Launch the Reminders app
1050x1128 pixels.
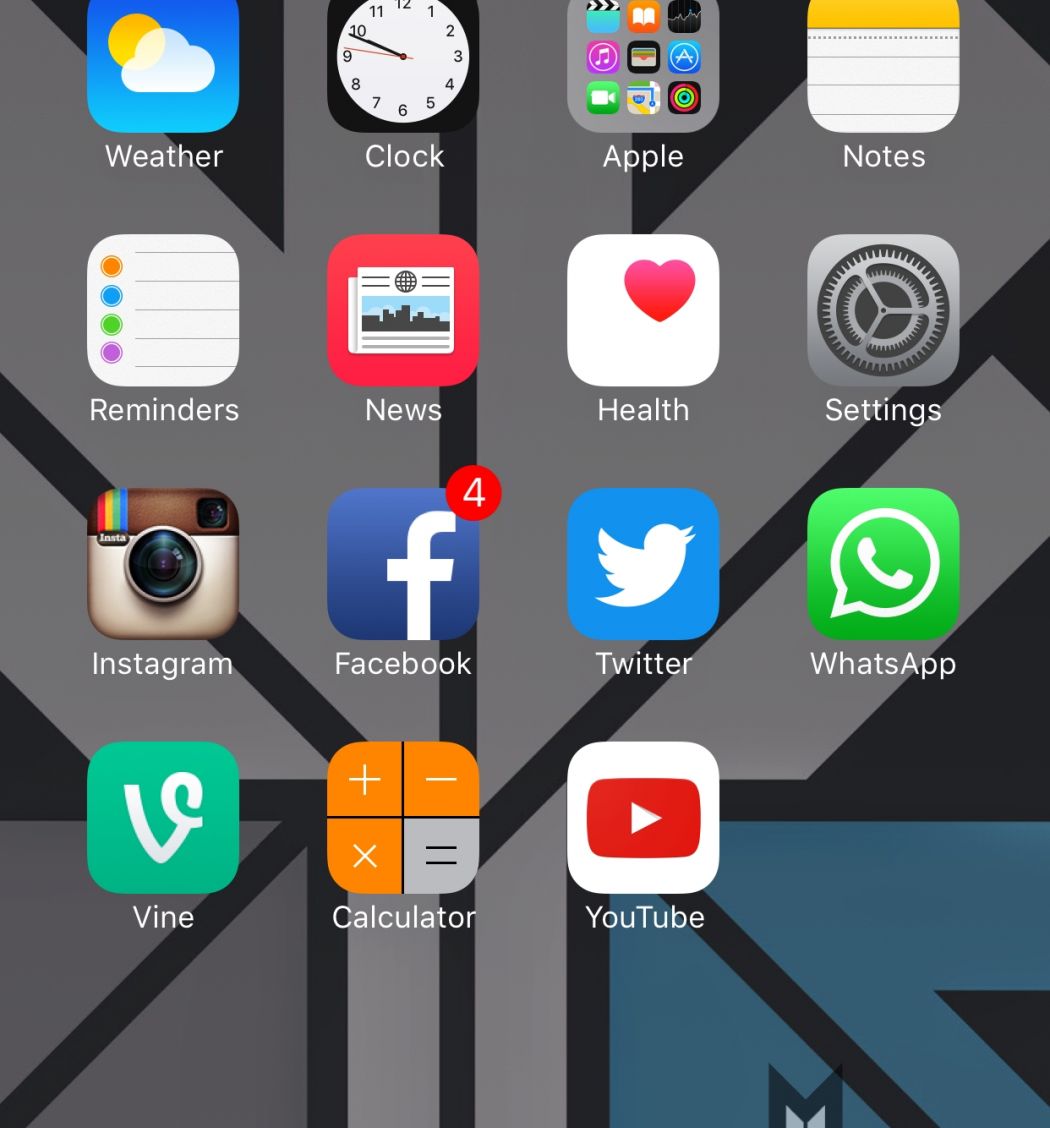tap(163, 310)
